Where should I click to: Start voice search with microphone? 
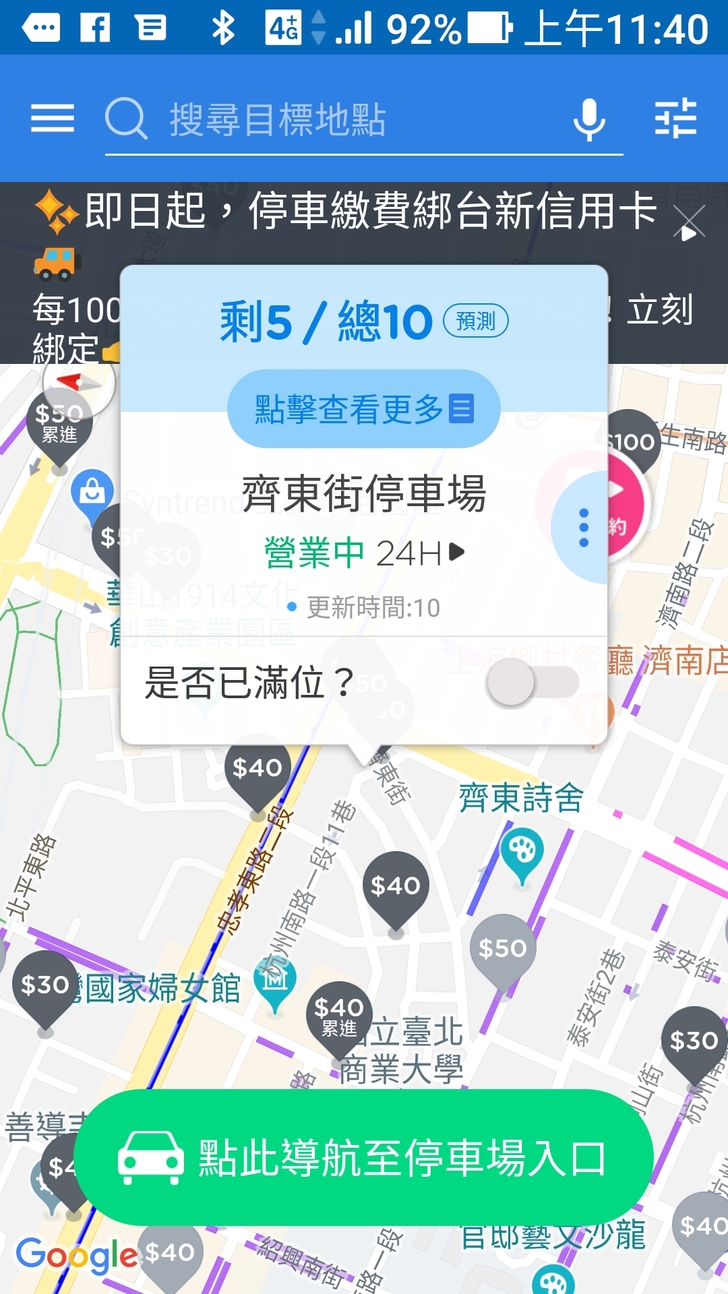click(589, 120)
